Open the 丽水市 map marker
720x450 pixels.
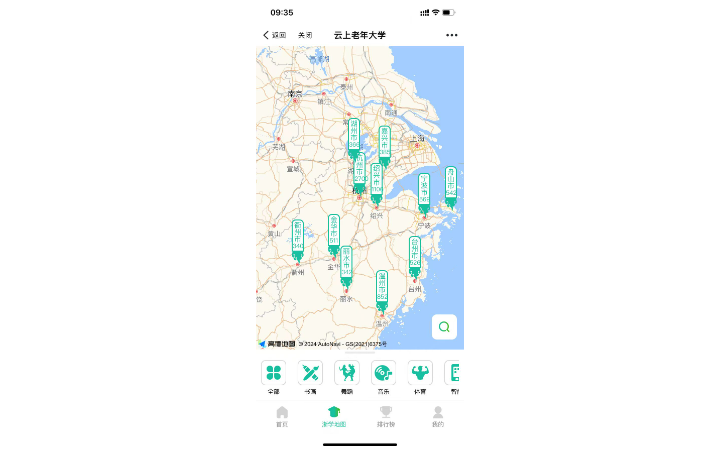click(x=346, y=264)
